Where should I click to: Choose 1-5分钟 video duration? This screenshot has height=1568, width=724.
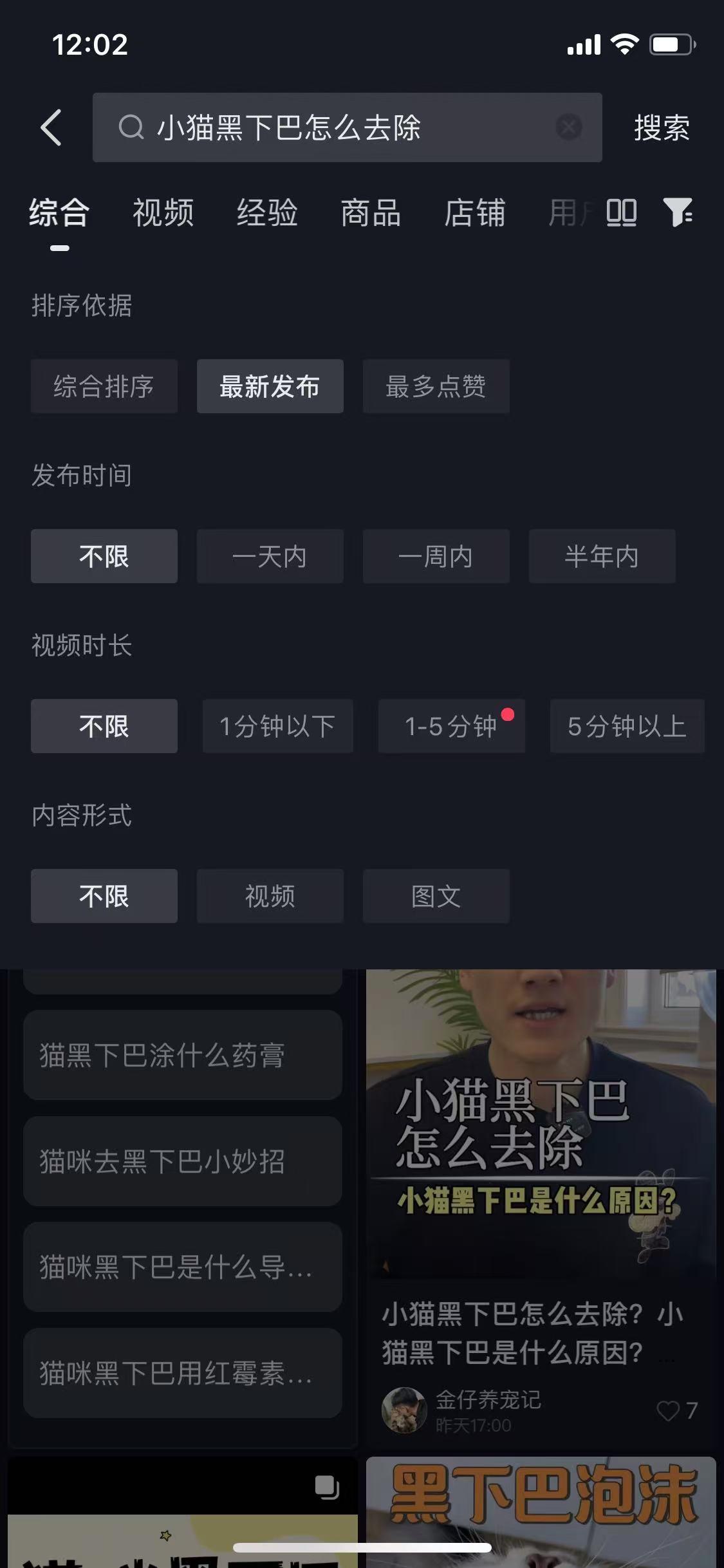(452, 726)
